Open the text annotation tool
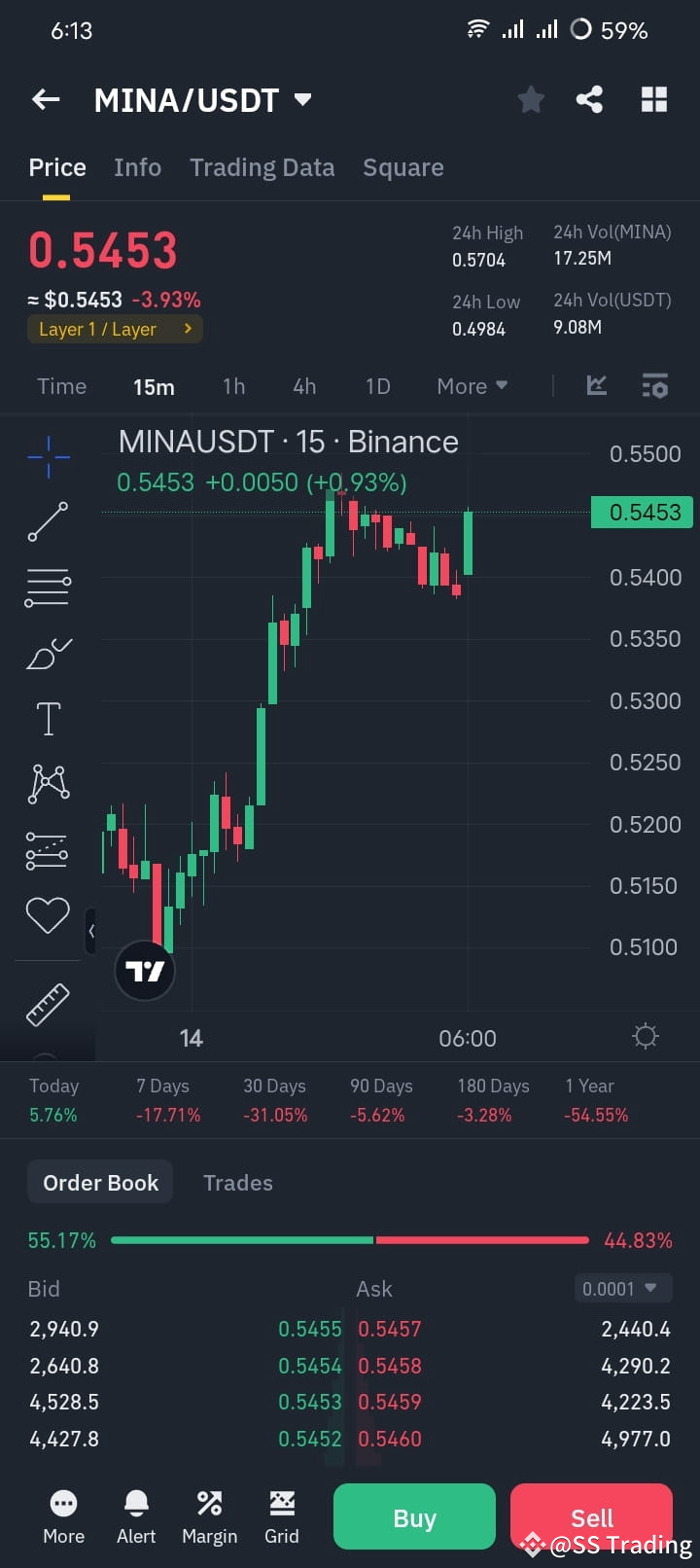Screen dimensions: 700x1568 coord(48,718)
